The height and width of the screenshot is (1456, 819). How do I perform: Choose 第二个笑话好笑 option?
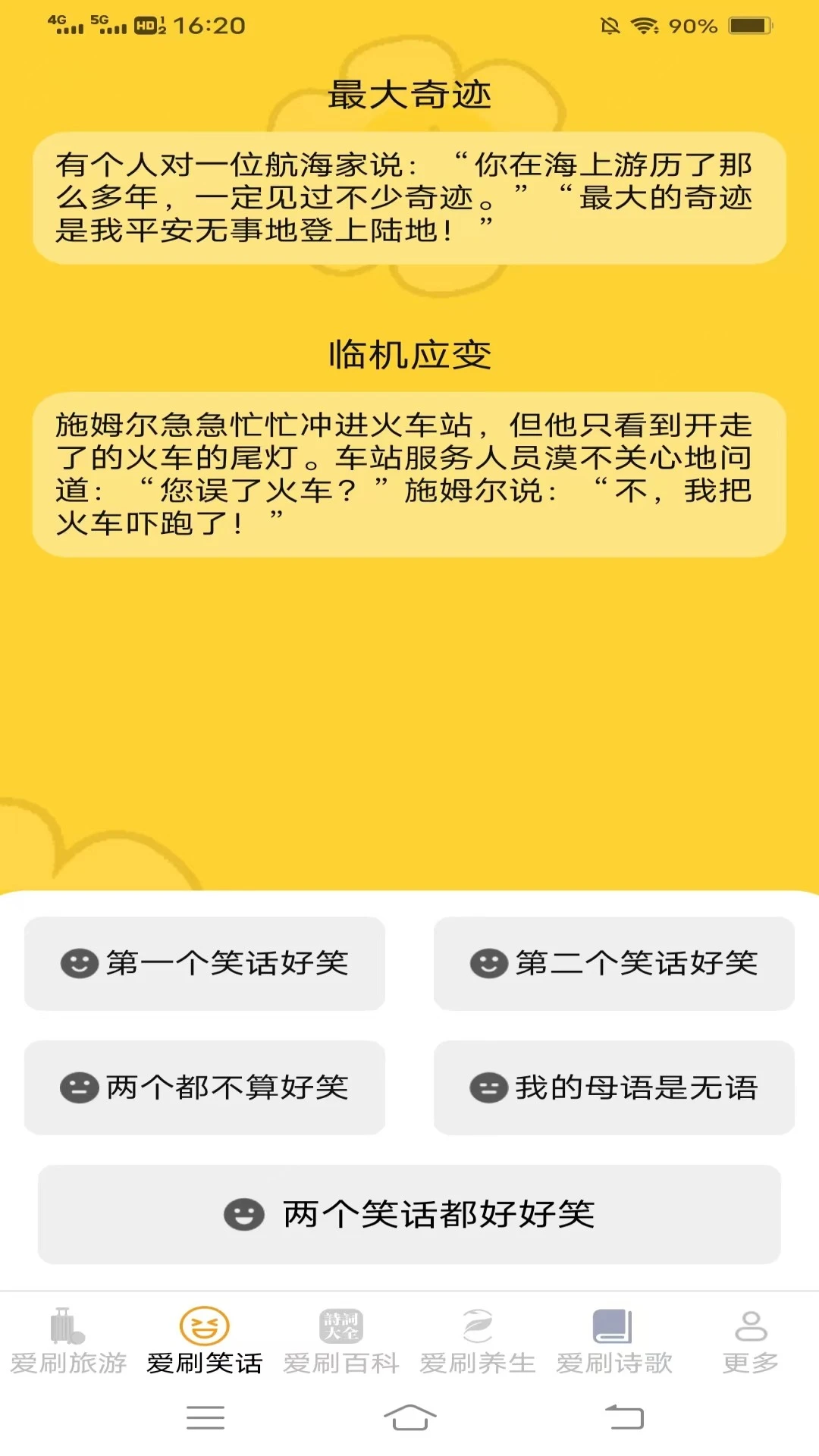[x=614, y=963]
